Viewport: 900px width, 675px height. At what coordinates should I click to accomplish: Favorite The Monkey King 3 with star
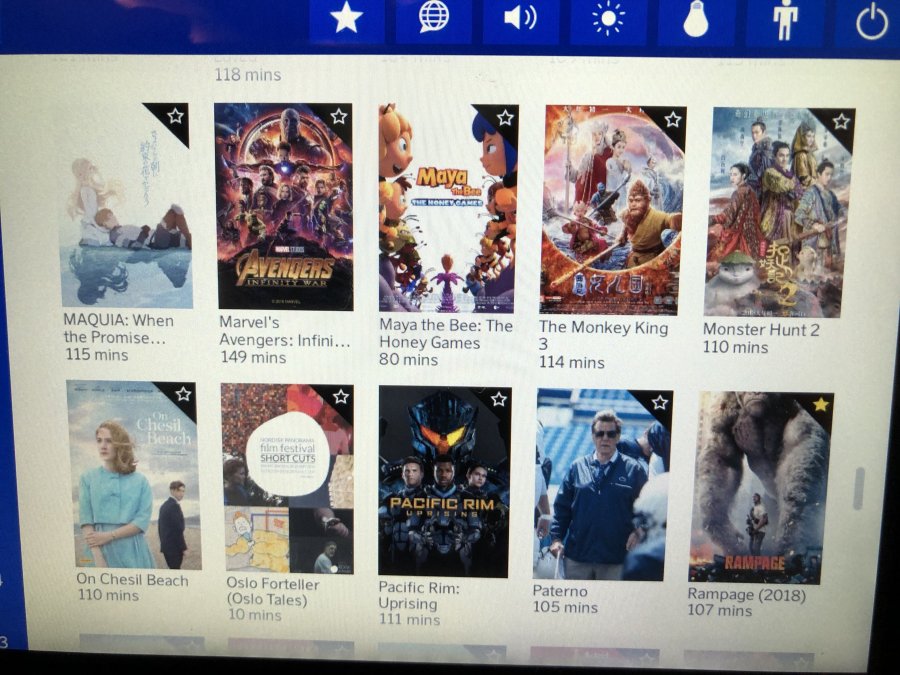672,119
